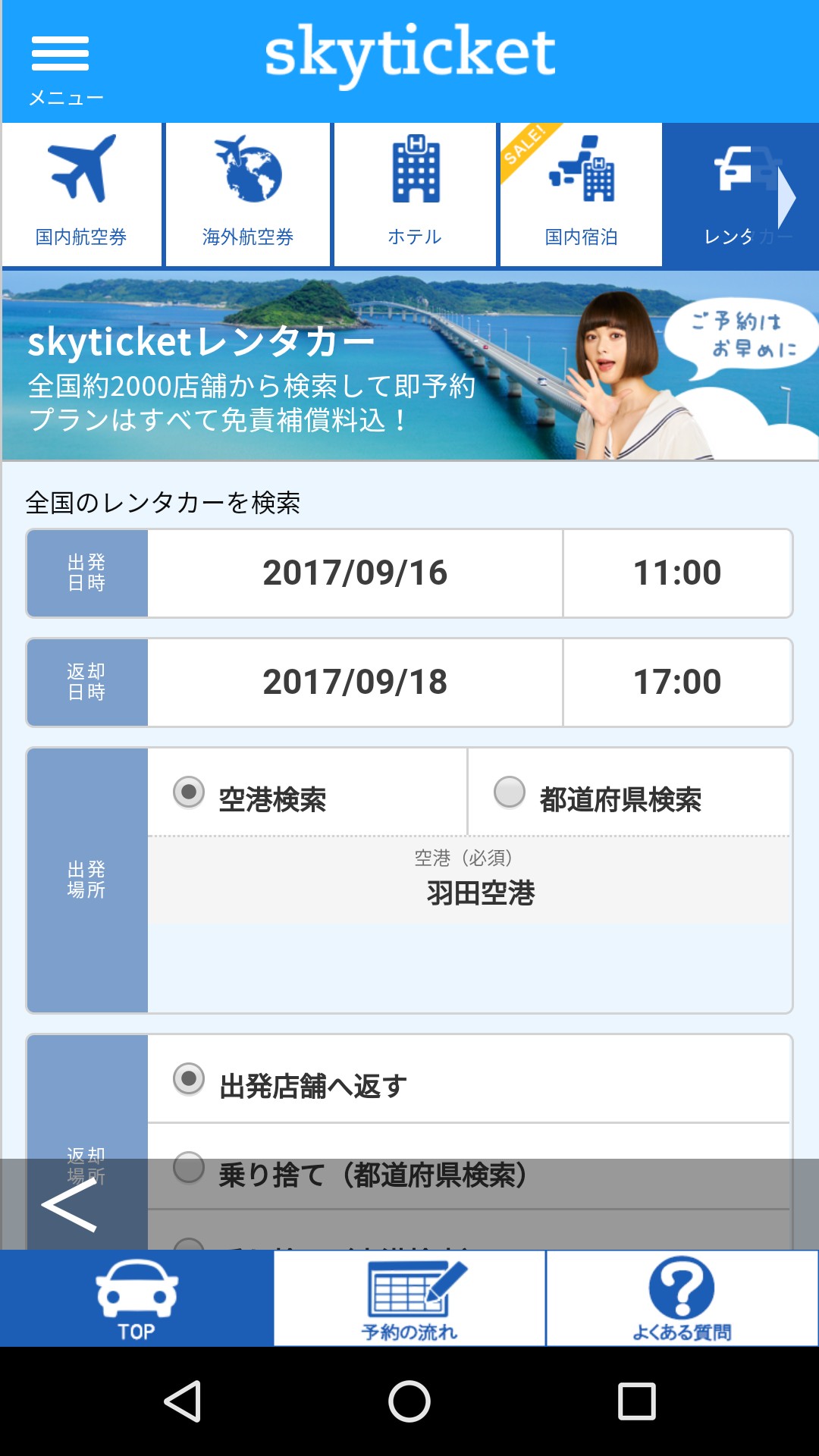The height and width of the screenshot is (1456, 819).
Task: Open よくある質問 tab
Action: pyautogui.click(x=682, y=1298)
